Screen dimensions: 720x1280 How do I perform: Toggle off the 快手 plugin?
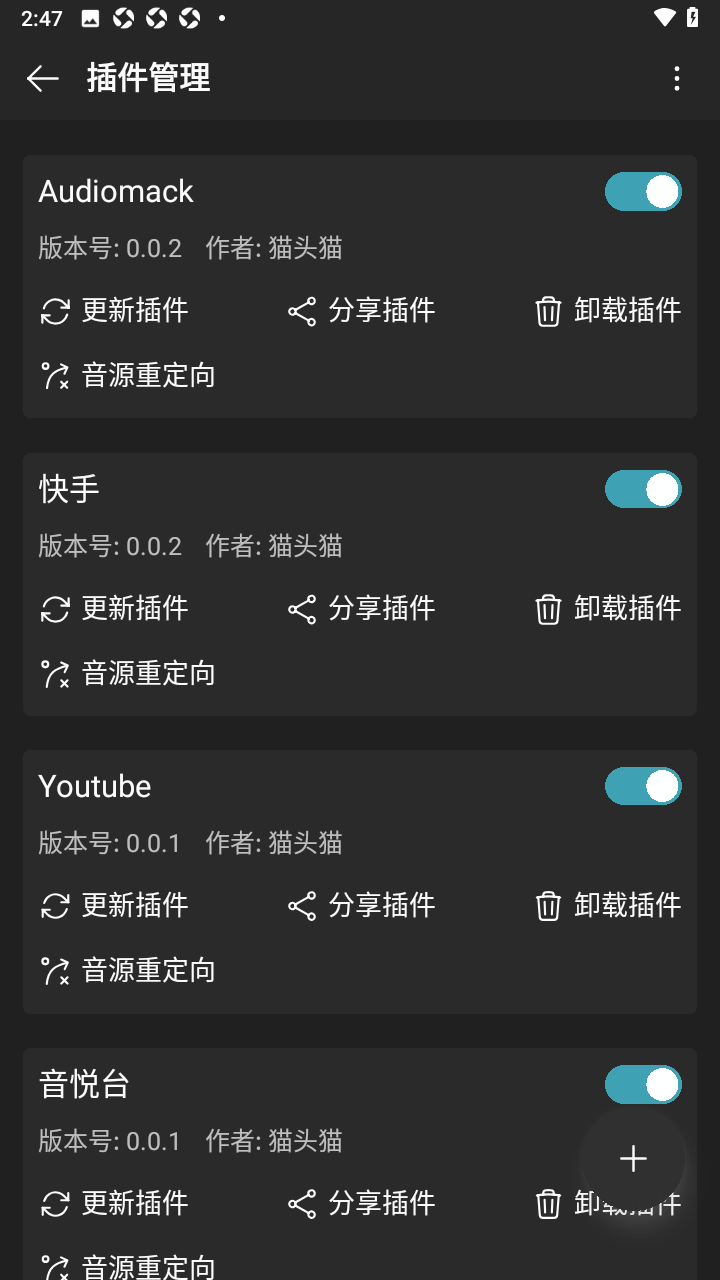[x=643, y=490]
